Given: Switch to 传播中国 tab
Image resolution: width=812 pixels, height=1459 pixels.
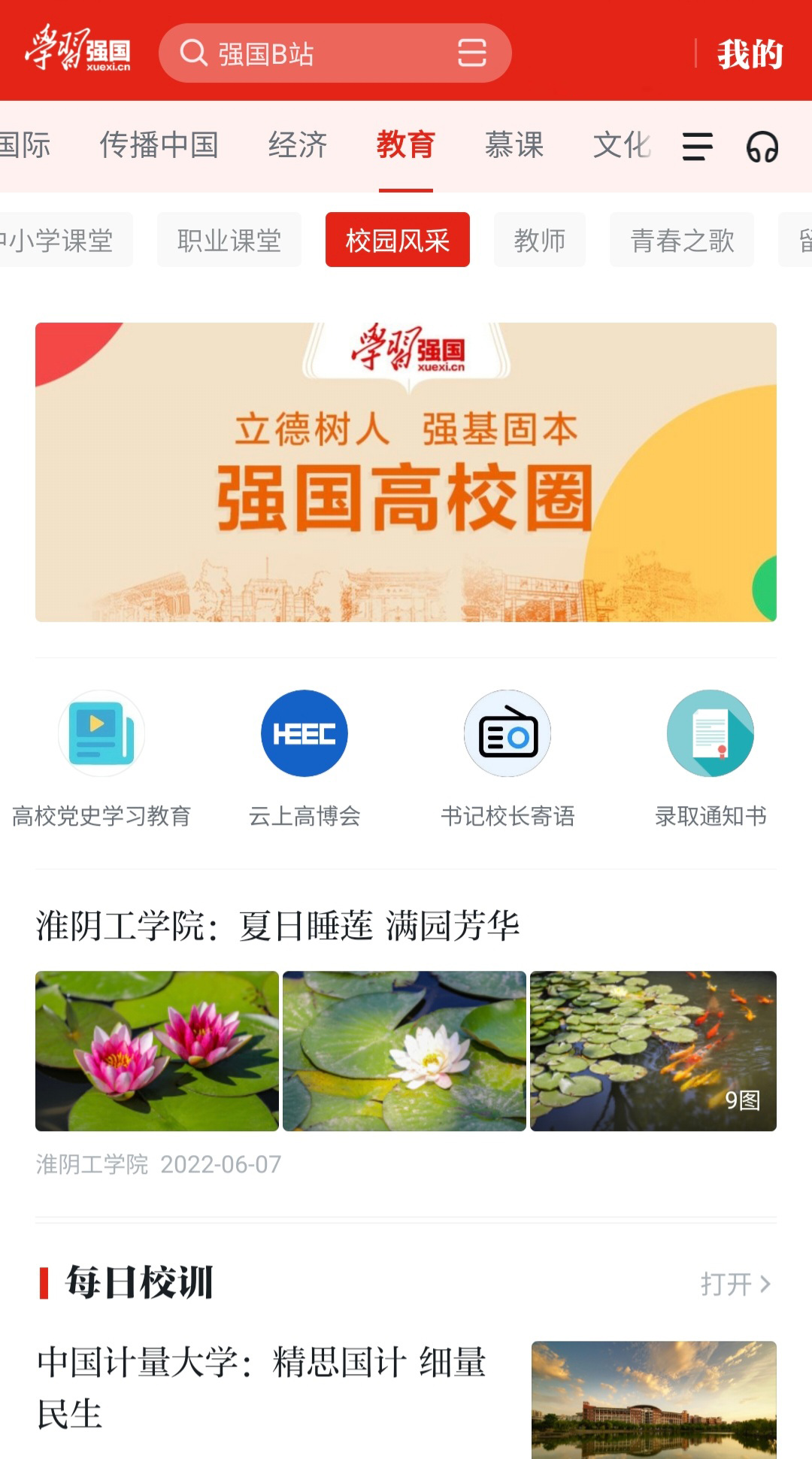Looking at the screenshot, I should (x=159, y=144).
